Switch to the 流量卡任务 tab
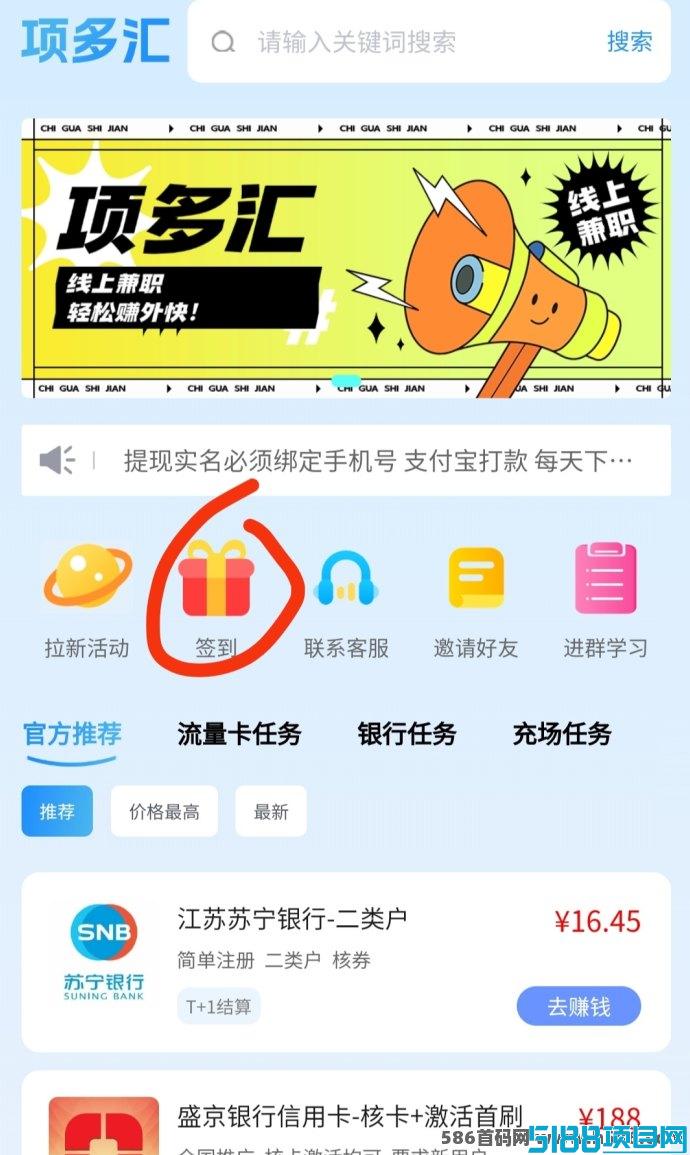This screenshot has height=1155, width=690. (239, 734)
